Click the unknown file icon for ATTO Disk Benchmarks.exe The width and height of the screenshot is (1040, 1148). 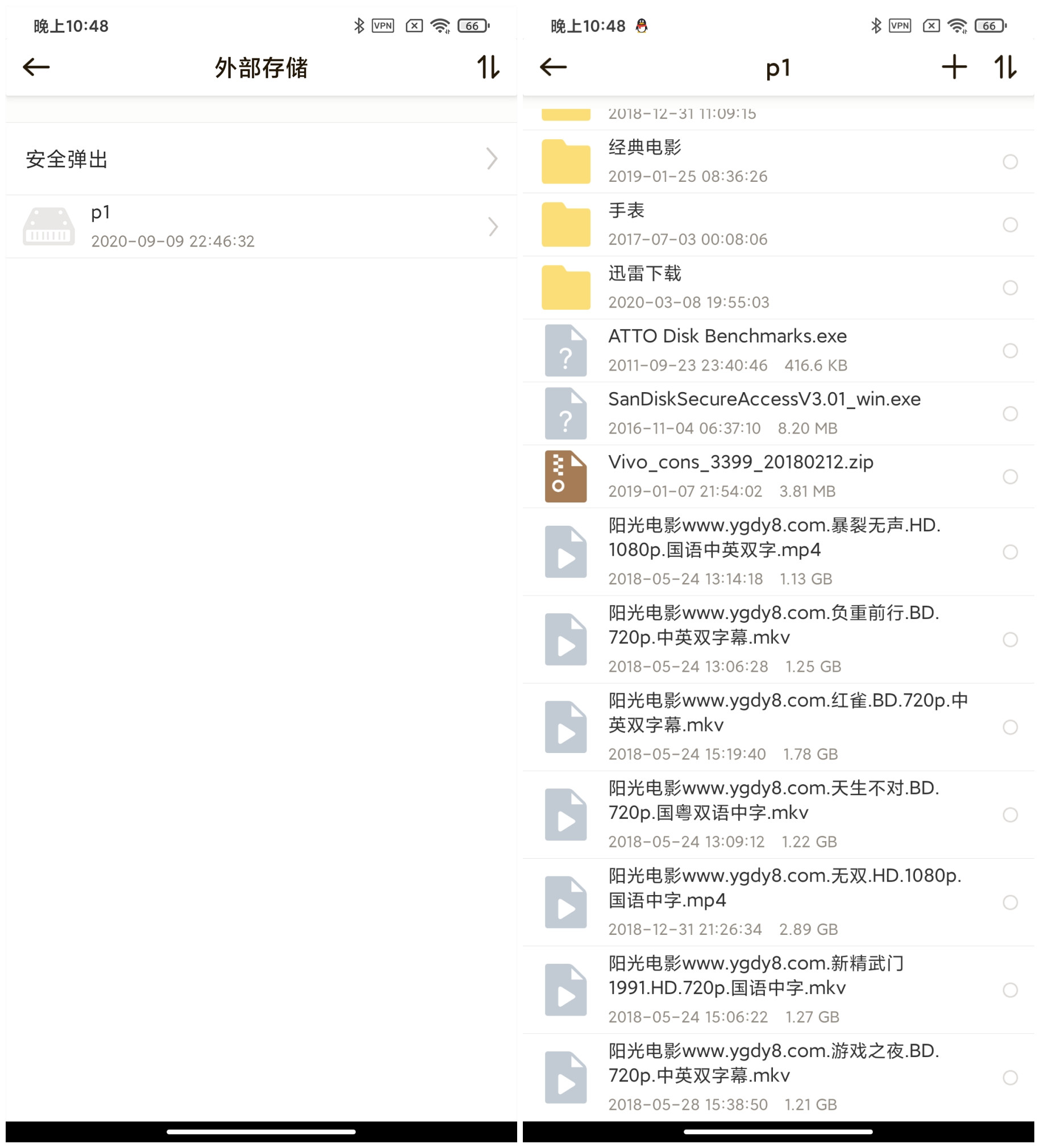(565, 350)
